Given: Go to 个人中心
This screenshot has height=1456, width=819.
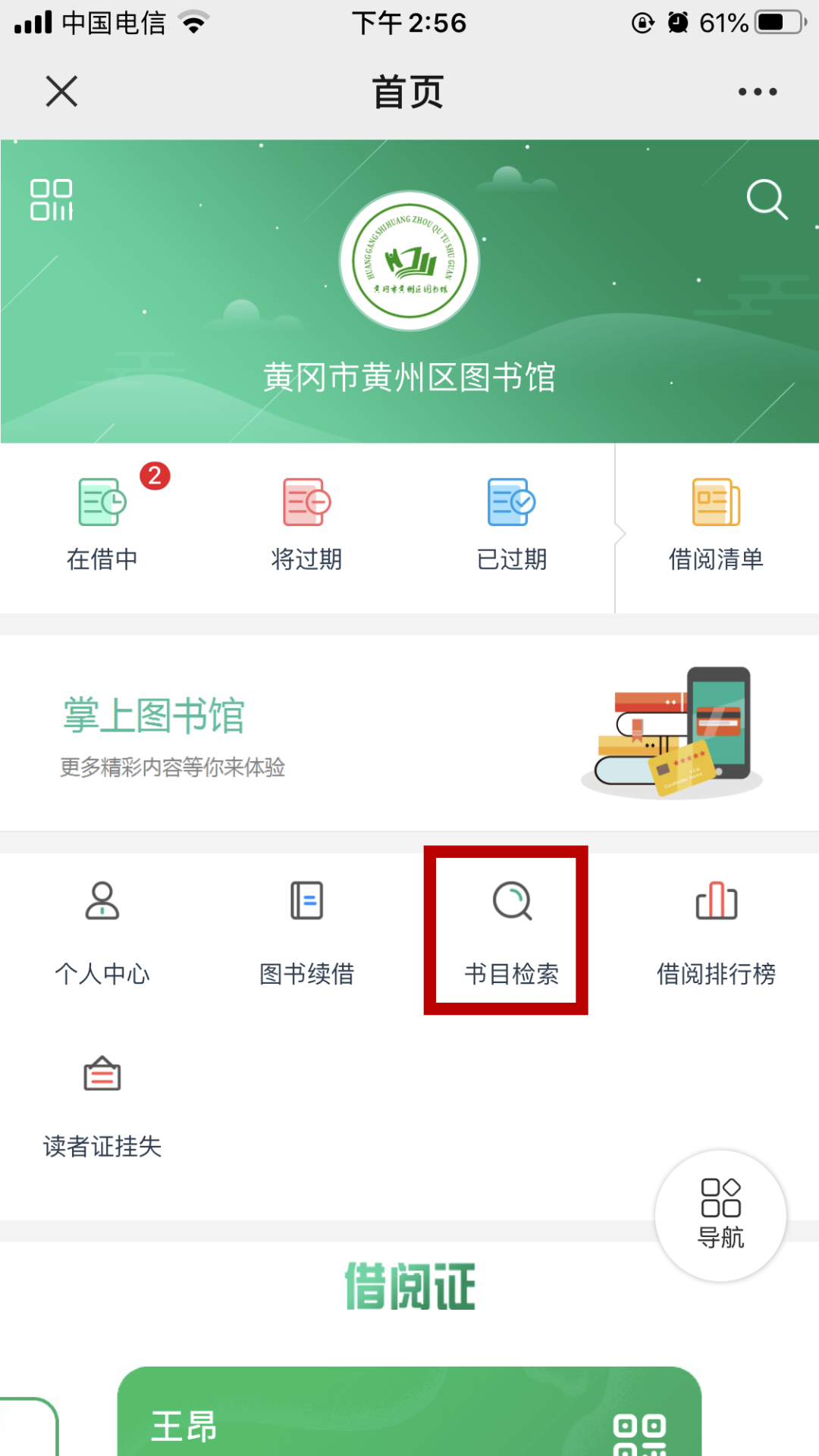Looking at the screenshot, I should coord(102,932).
